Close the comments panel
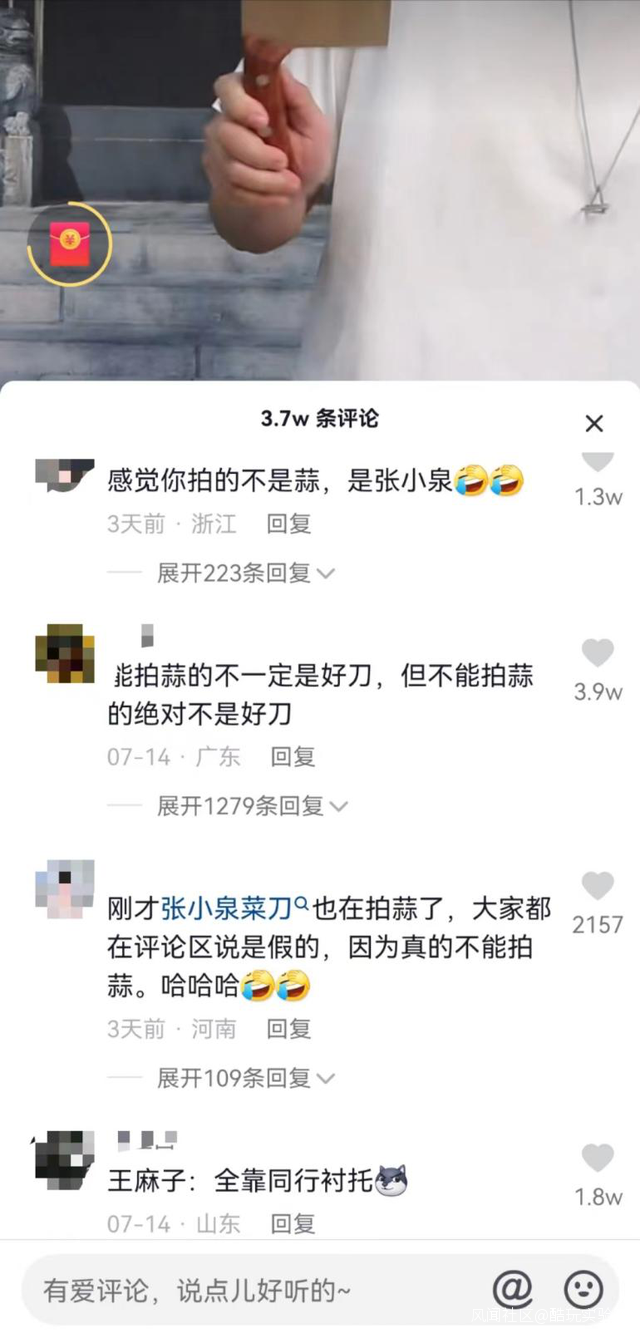640x1338 pixels. (594, 424)
